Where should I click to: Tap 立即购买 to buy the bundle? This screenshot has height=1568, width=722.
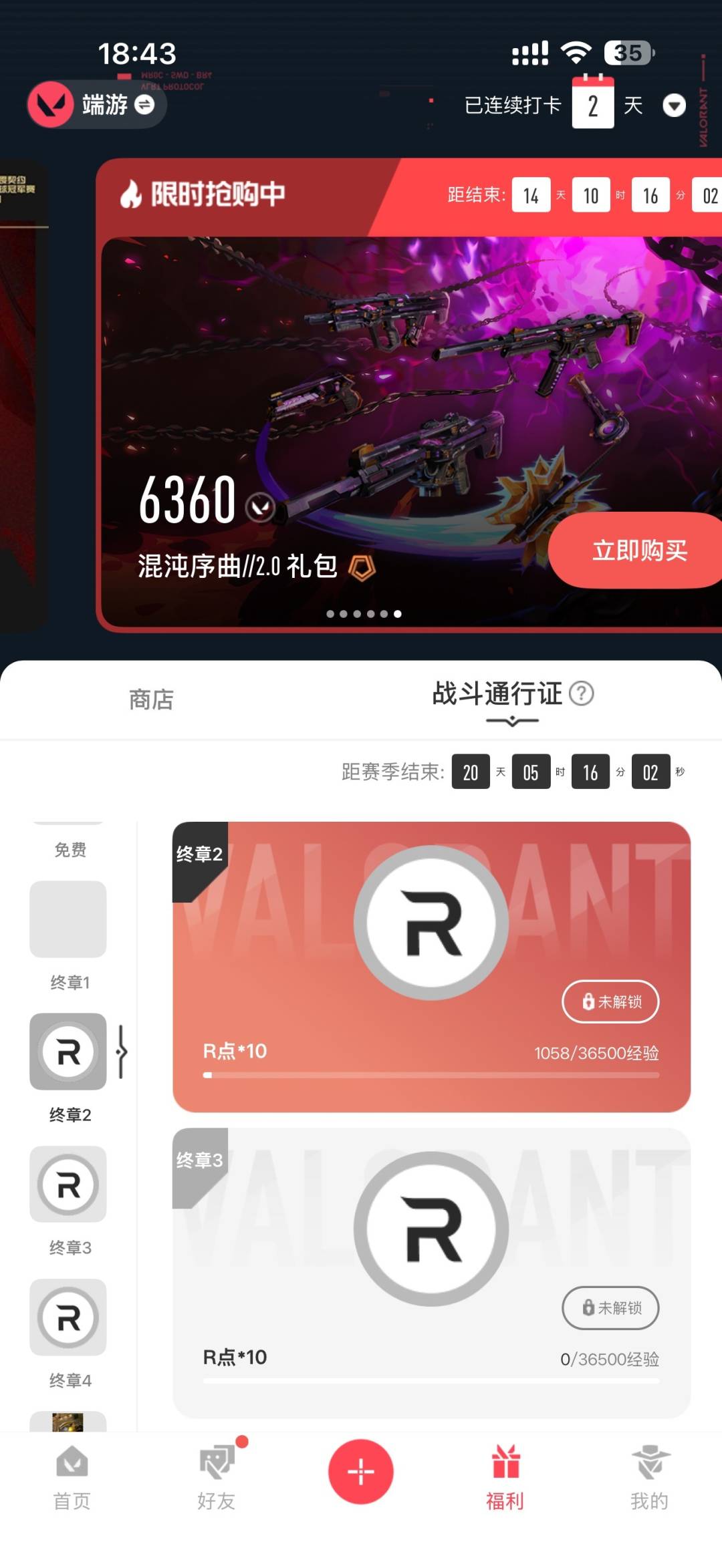pyautogui.click(x=638, y=551)
